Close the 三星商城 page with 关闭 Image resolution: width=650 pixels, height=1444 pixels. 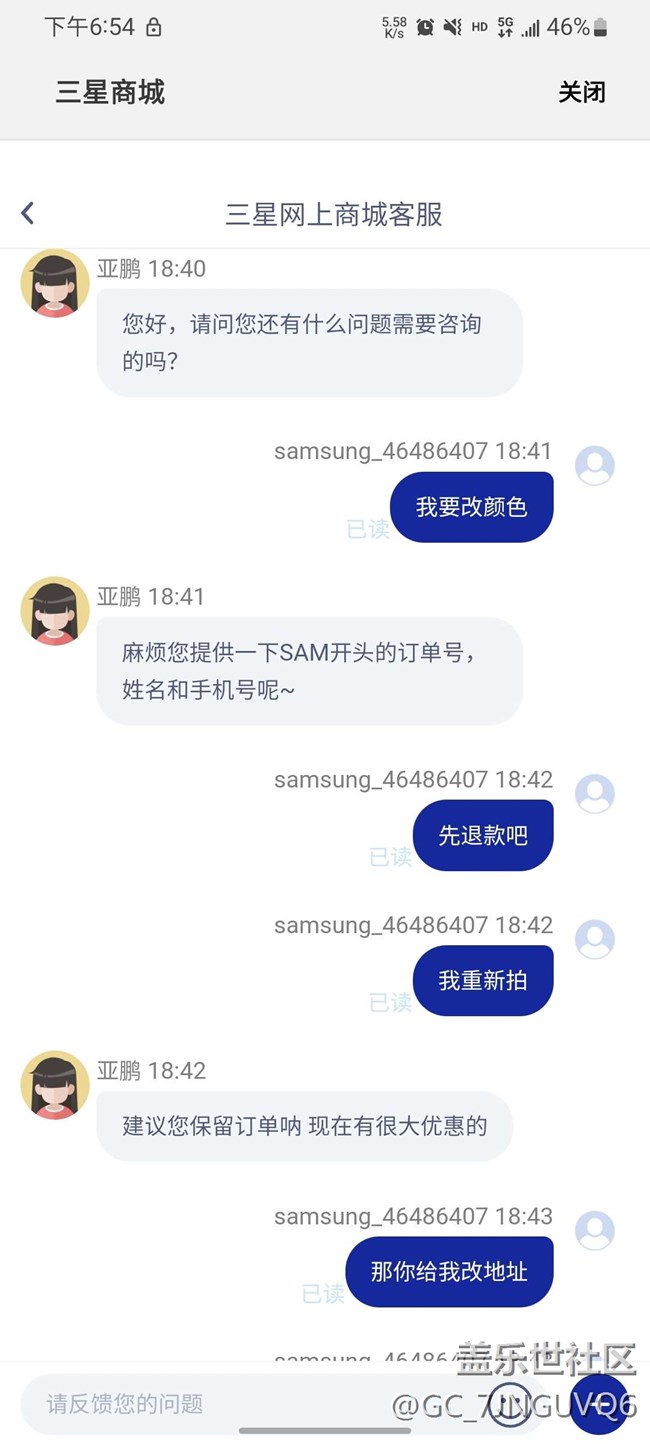tap(581, 93)
